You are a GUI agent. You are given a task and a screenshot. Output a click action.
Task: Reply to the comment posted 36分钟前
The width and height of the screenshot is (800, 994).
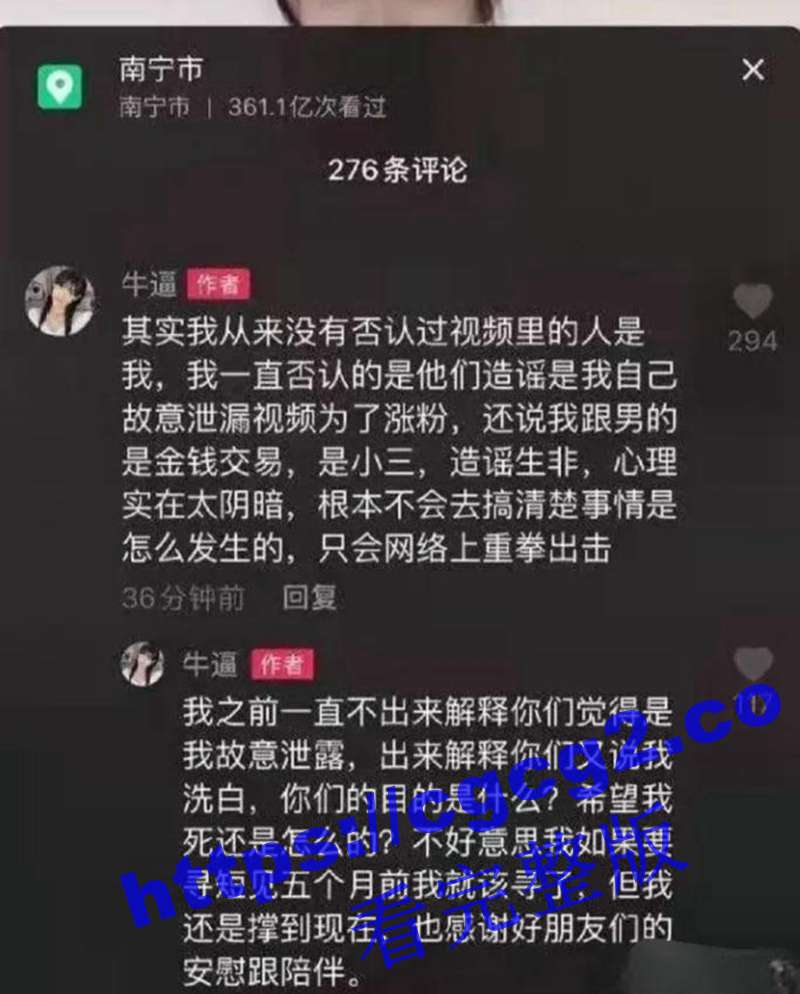click(x=308, y=598)
